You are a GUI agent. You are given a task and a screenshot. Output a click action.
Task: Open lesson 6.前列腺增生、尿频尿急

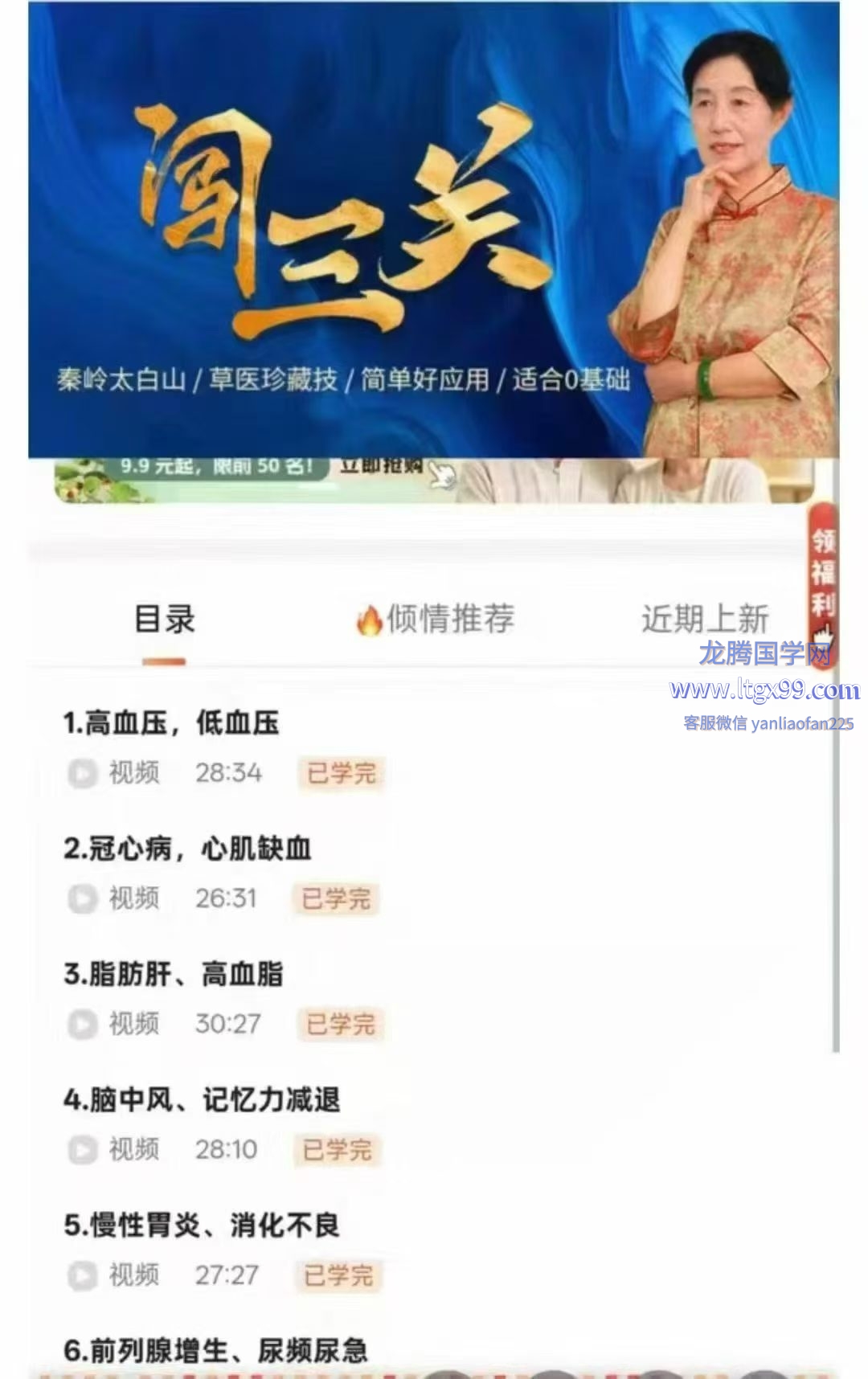click(215, 1350)
